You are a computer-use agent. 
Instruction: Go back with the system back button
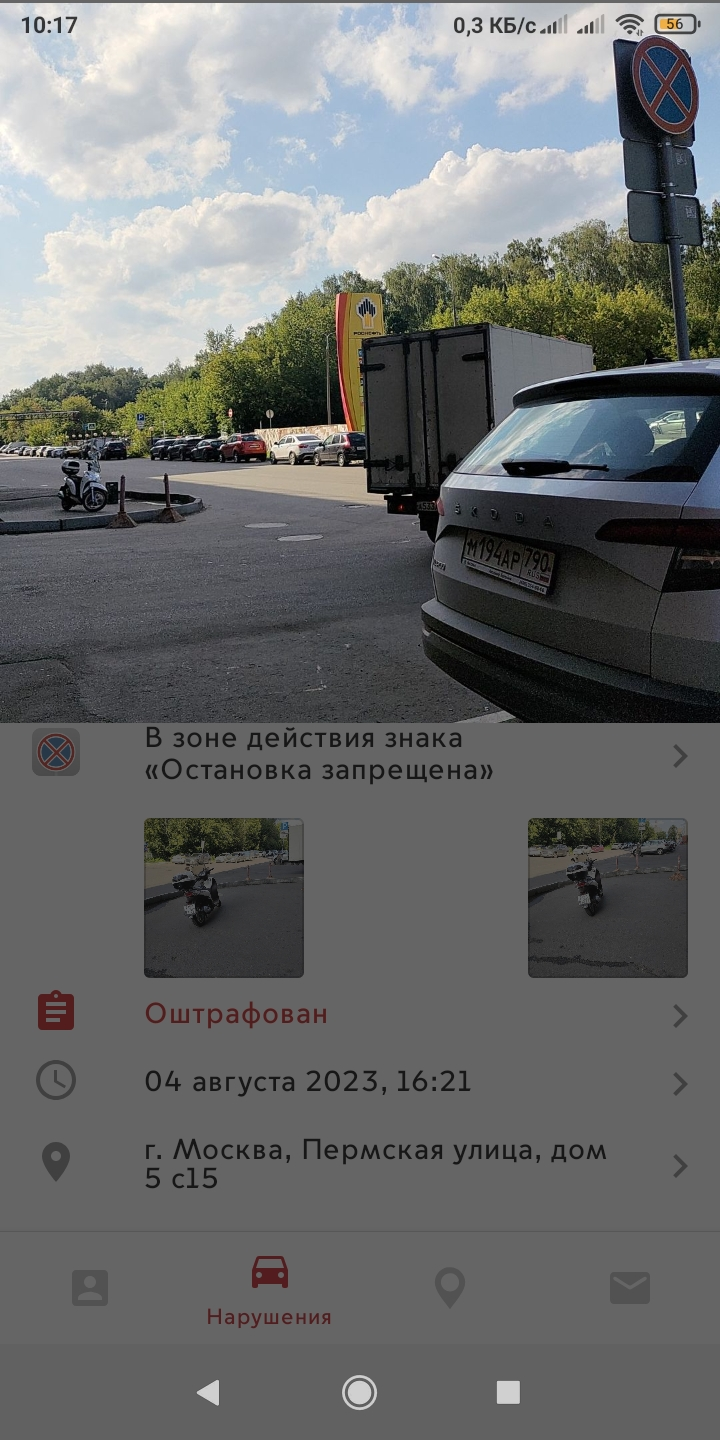[208, 1392]
